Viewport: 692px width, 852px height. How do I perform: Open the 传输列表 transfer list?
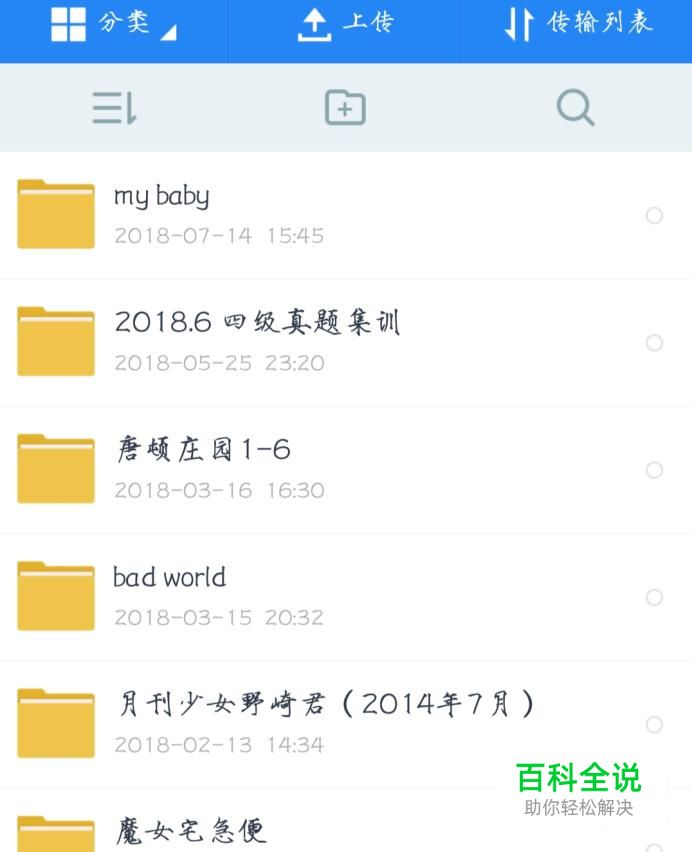pyautogui.click(x=577, y=24)
